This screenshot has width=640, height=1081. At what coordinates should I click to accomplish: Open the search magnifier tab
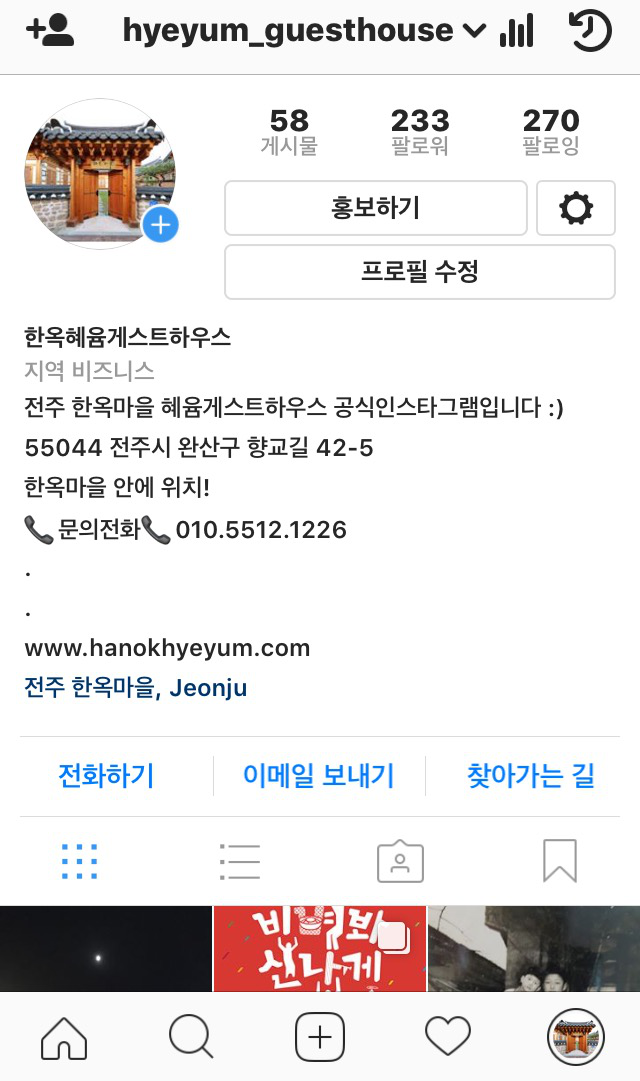click(x=191, y=1037)
